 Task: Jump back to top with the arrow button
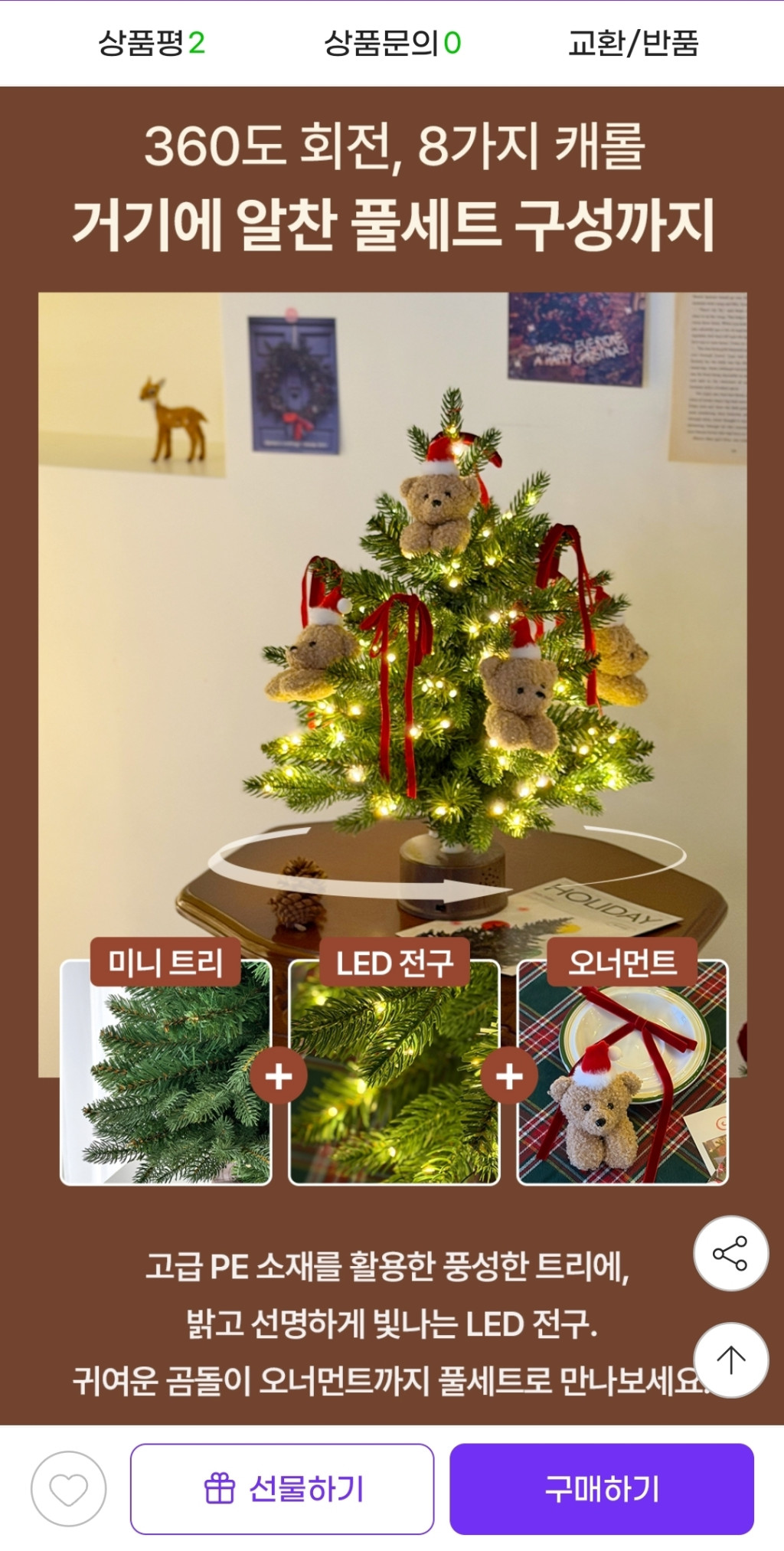coord(730,1360)
